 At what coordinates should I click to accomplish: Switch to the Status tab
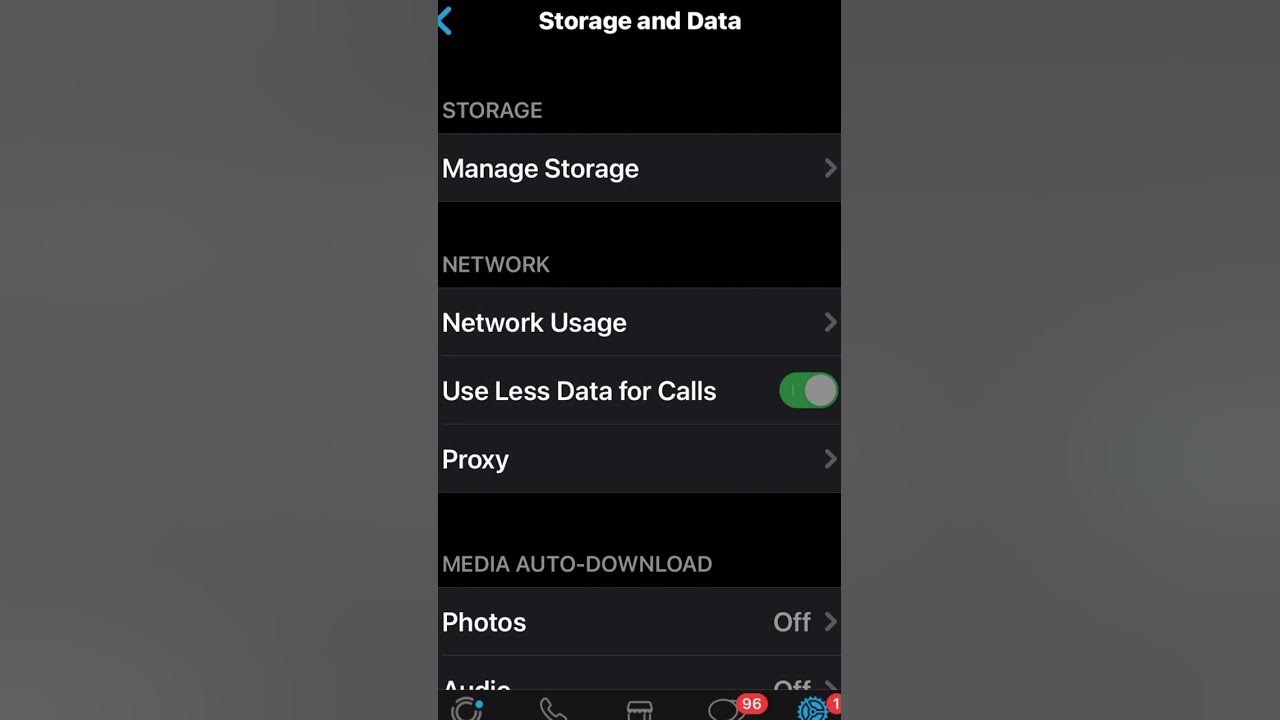[467, 709]
